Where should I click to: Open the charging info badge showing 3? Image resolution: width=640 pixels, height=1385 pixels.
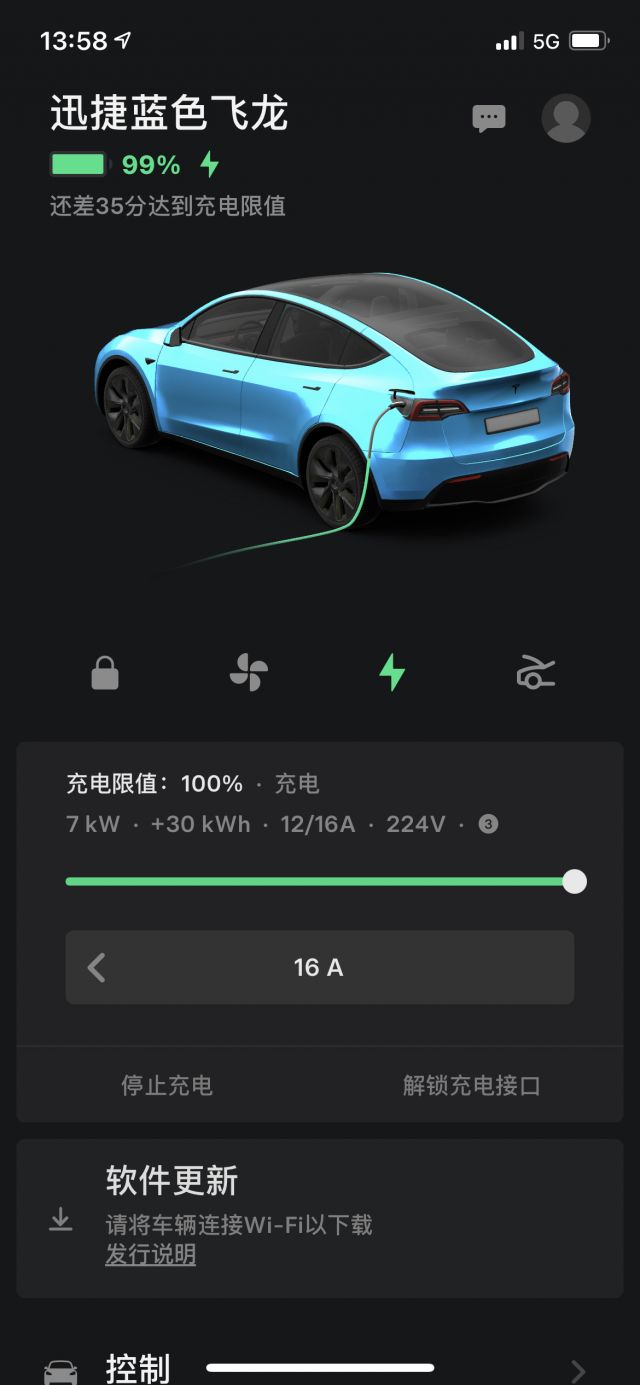pos(488,824)
